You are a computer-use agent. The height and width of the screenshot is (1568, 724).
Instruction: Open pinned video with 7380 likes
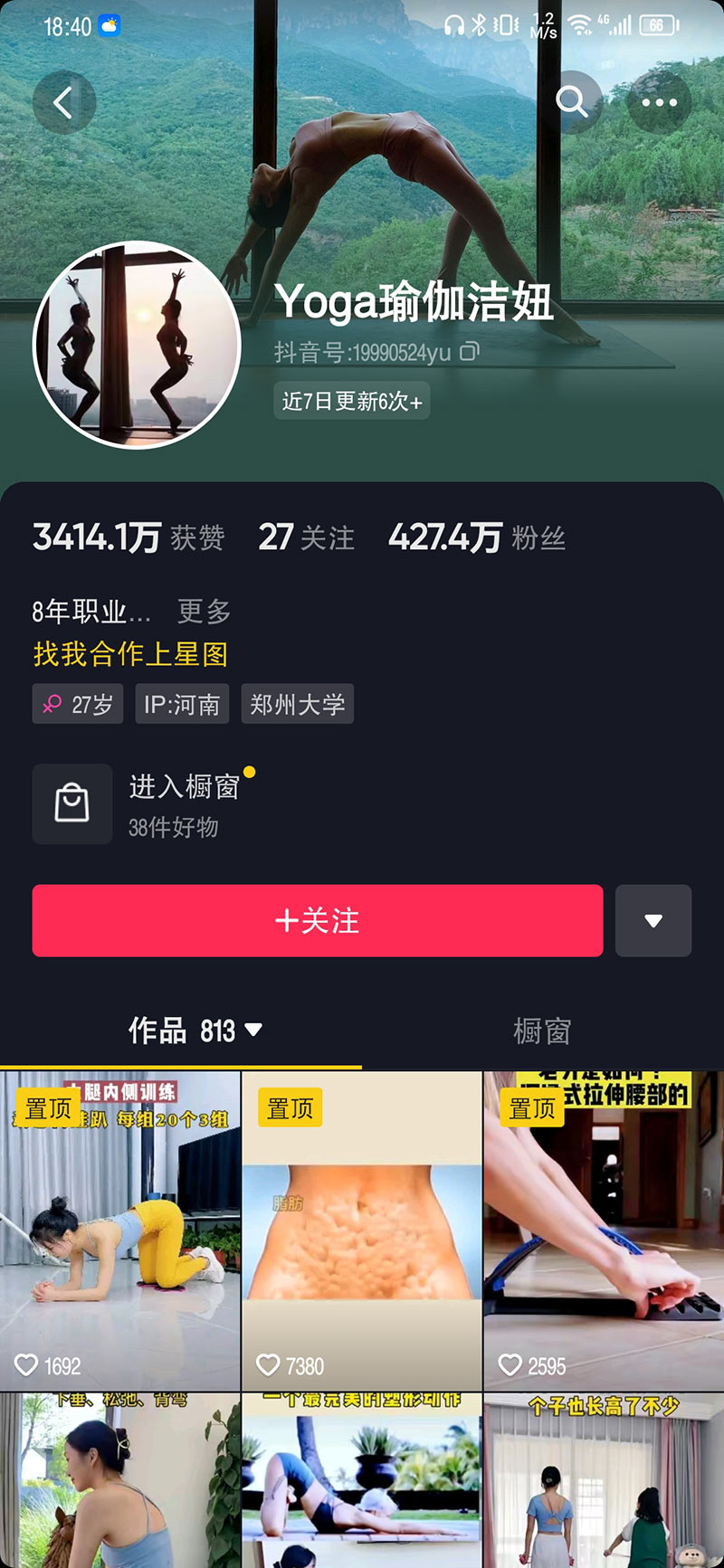[x=362, y=1231]
